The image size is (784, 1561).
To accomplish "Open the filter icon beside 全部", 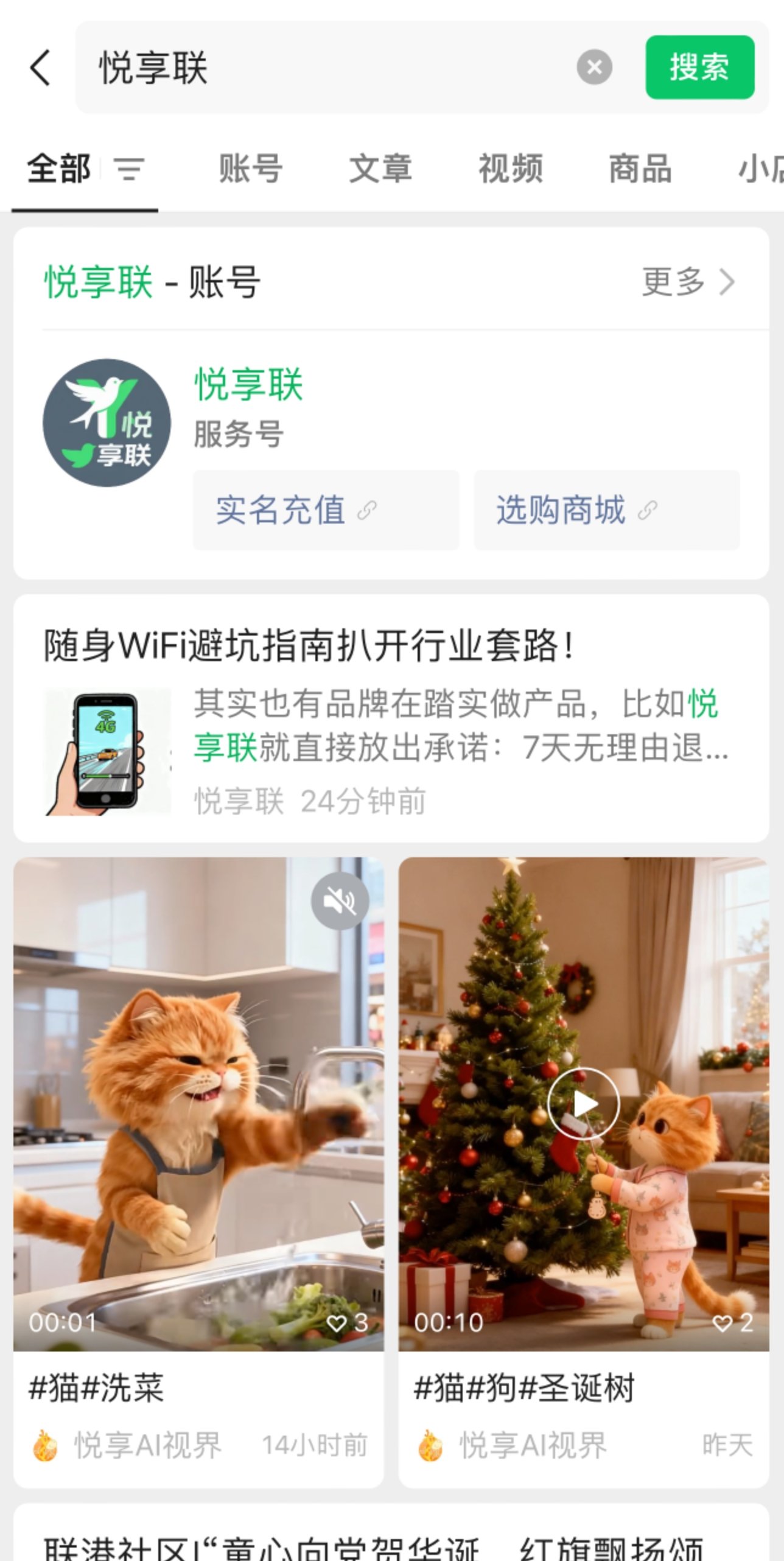I will 130,169.
